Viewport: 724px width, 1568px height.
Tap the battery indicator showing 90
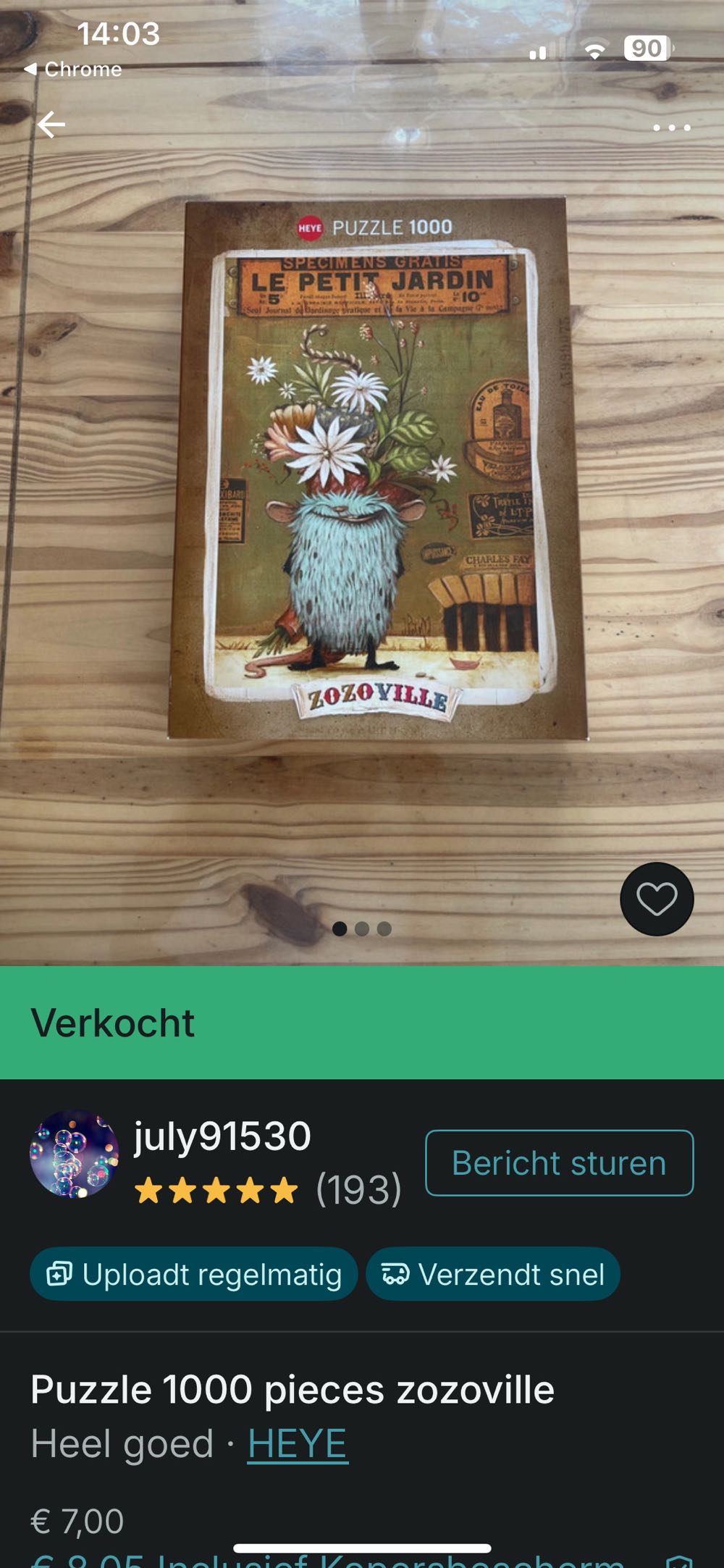[649, 46]
